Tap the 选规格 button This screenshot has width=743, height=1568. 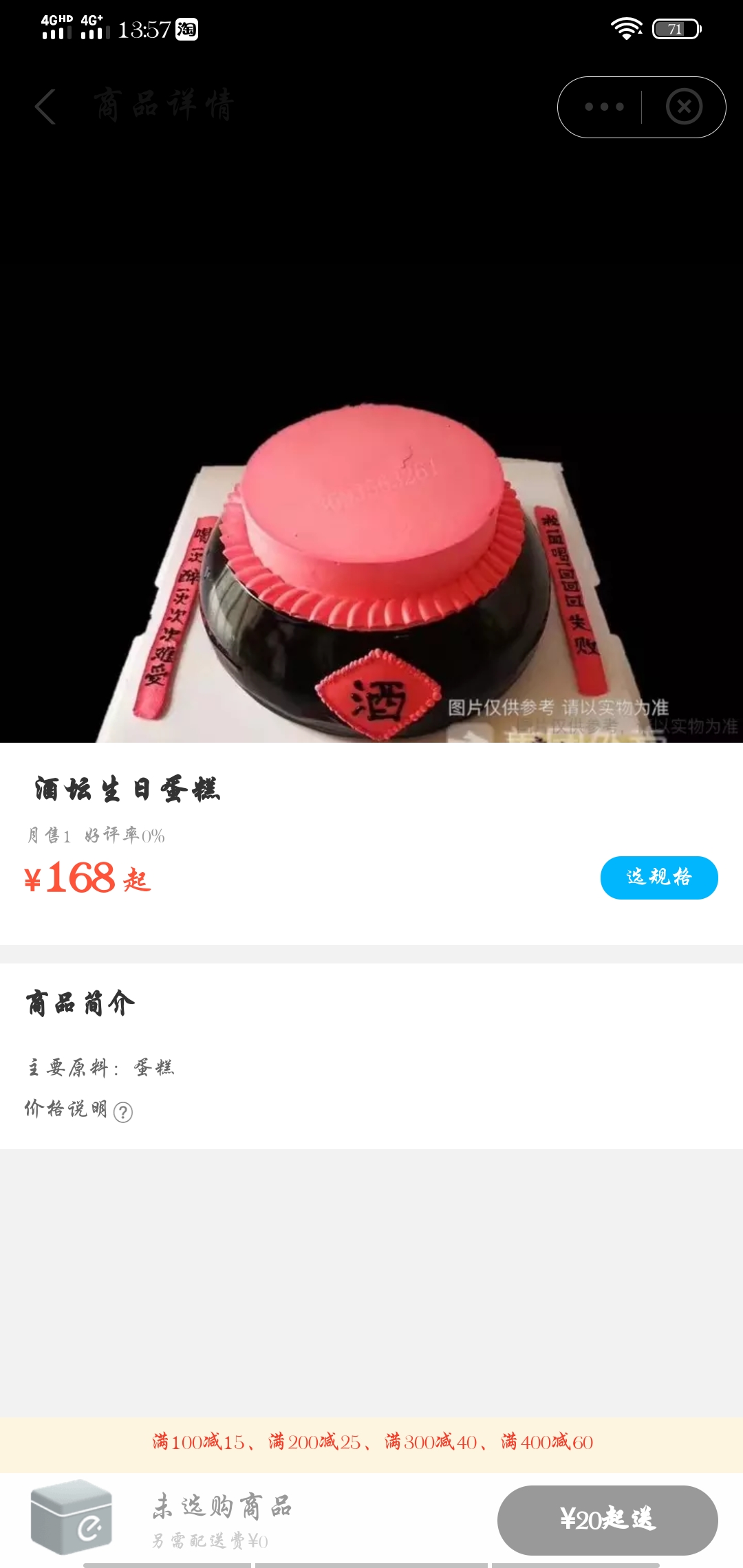pos(659,878)
